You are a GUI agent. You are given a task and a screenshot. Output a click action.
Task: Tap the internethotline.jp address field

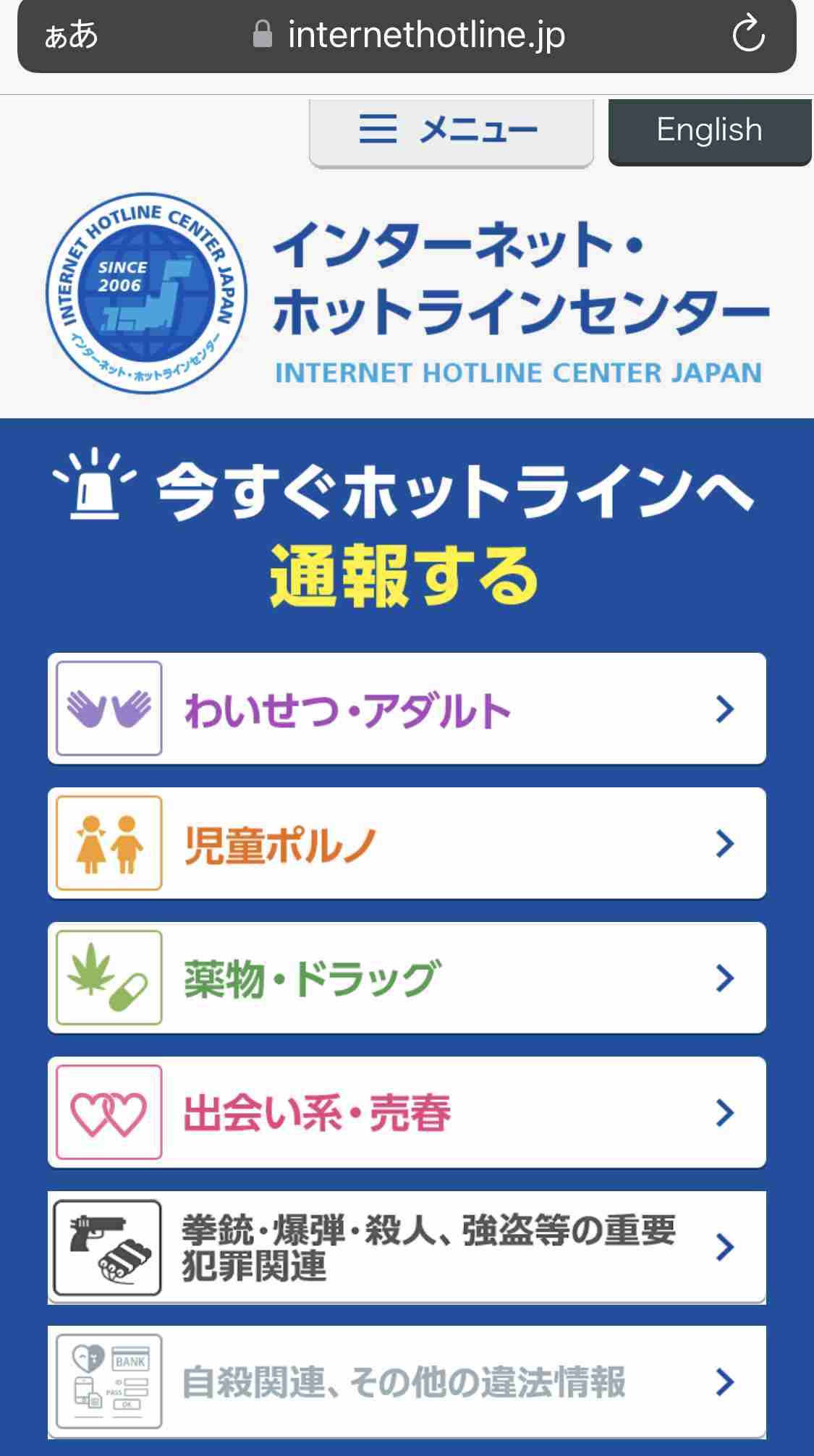click(x=407, y=35)
